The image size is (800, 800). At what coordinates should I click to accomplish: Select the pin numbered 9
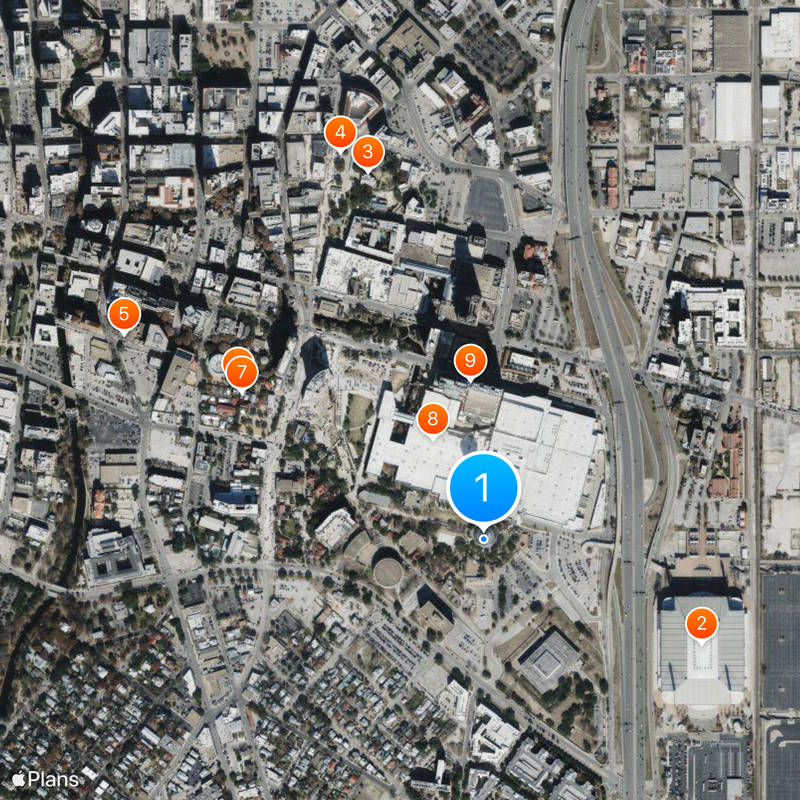coord(470,359)
